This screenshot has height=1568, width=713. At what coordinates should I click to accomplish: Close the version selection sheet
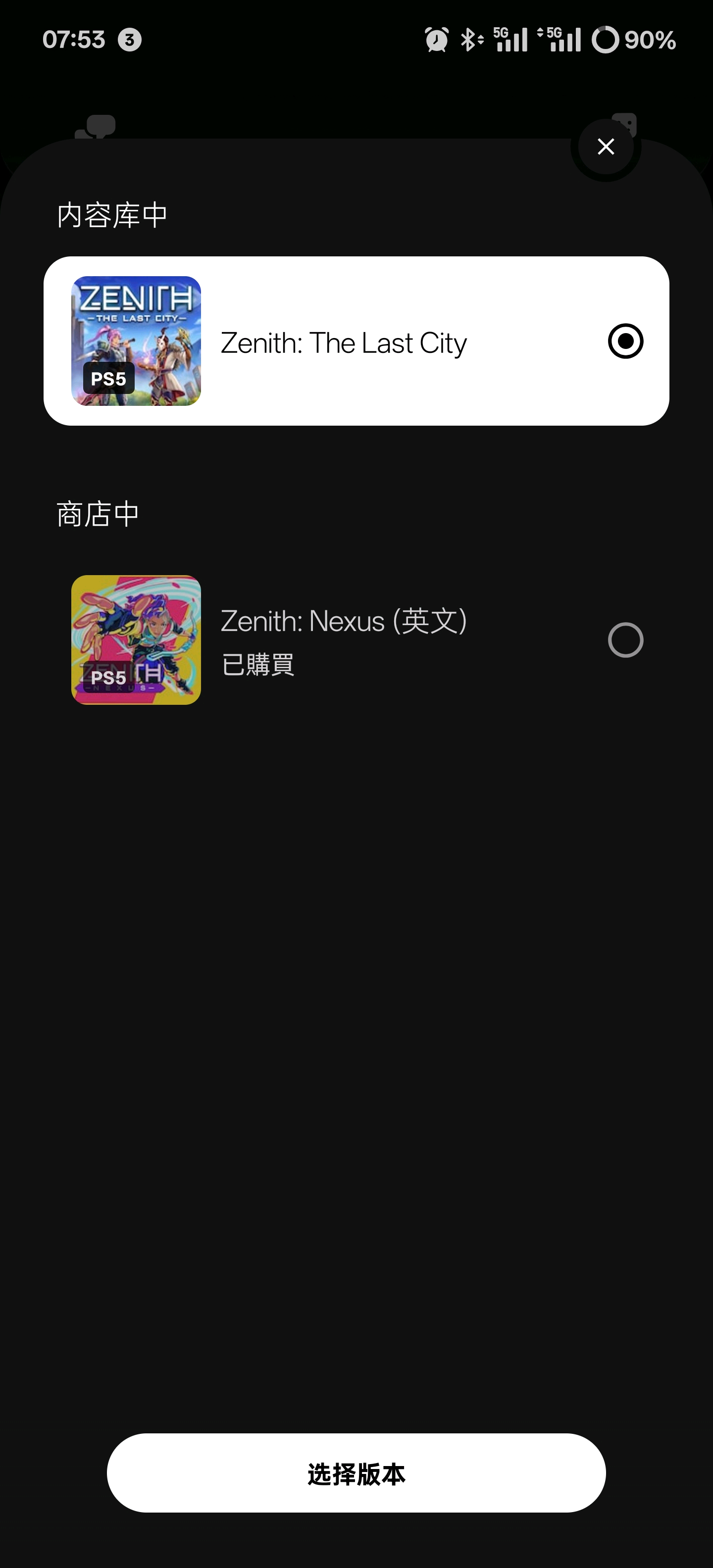(605, 147)
